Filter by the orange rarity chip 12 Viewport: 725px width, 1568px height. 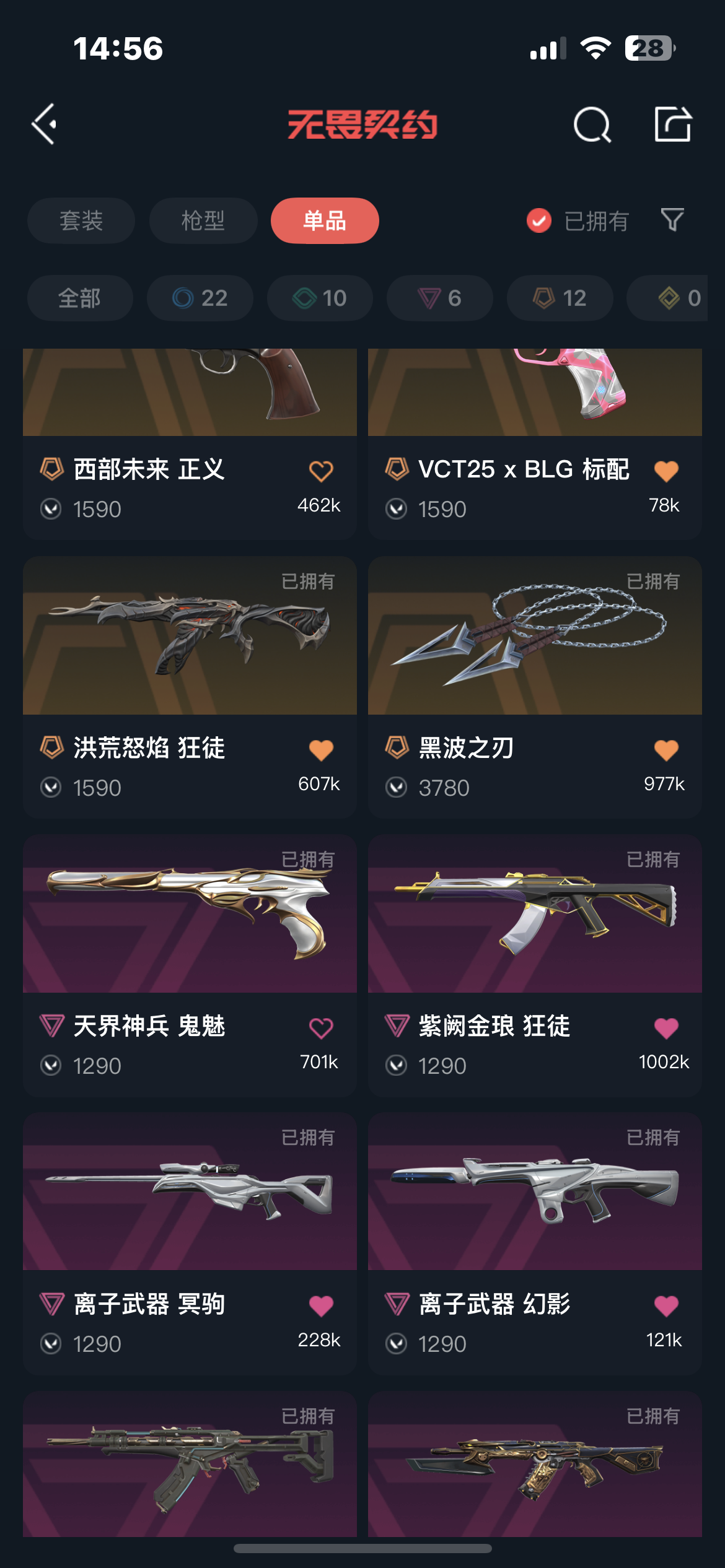click(x=560, y=298)
